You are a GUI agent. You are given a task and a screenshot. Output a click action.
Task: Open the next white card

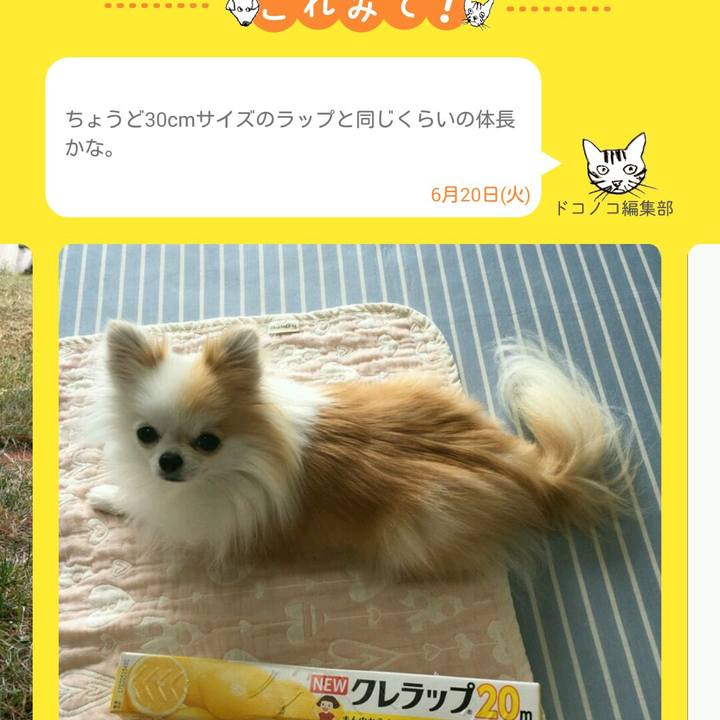click(x=705, y=480)
